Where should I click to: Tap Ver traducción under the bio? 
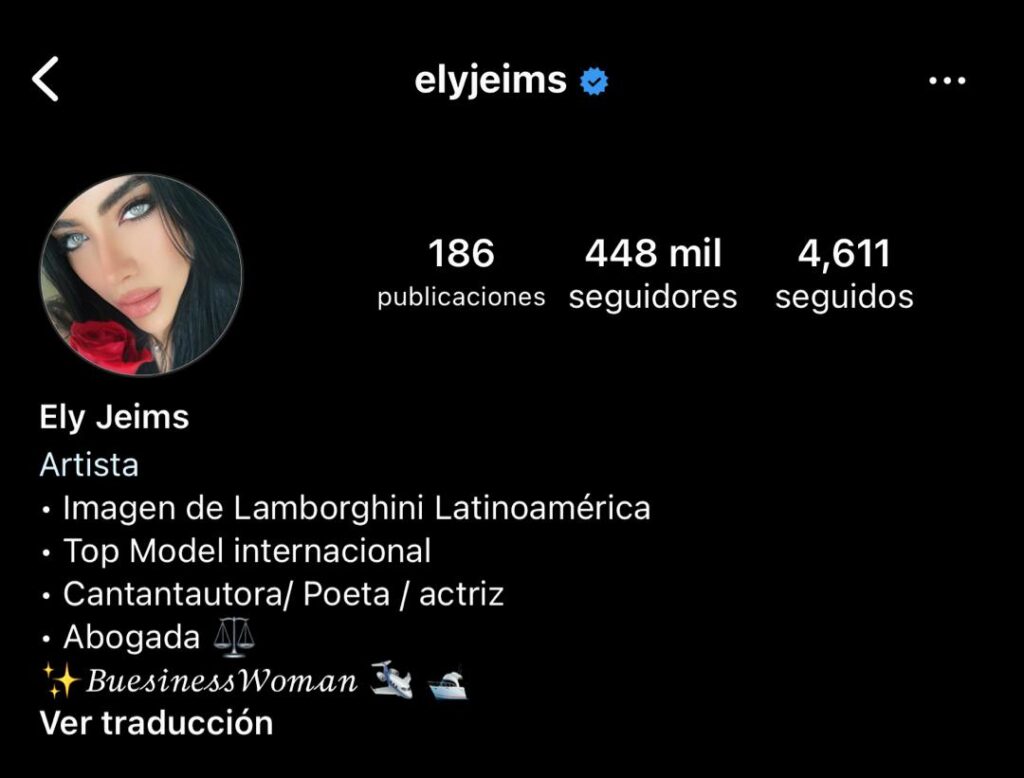(156, 722)
